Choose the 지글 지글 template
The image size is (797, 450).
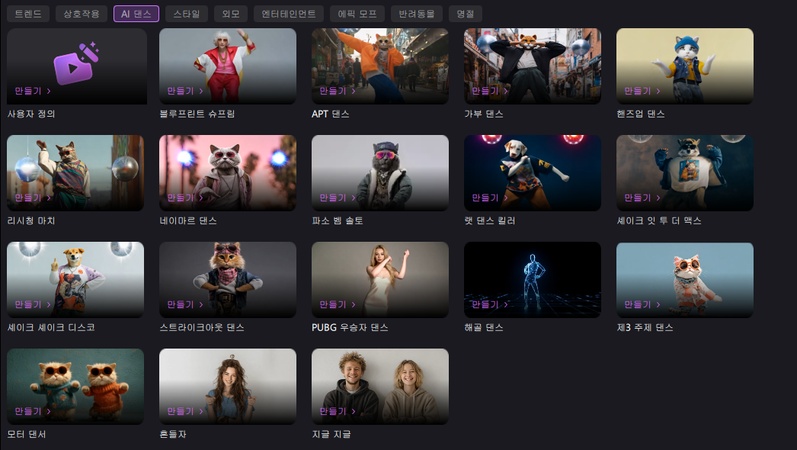(x=380, y=386)
